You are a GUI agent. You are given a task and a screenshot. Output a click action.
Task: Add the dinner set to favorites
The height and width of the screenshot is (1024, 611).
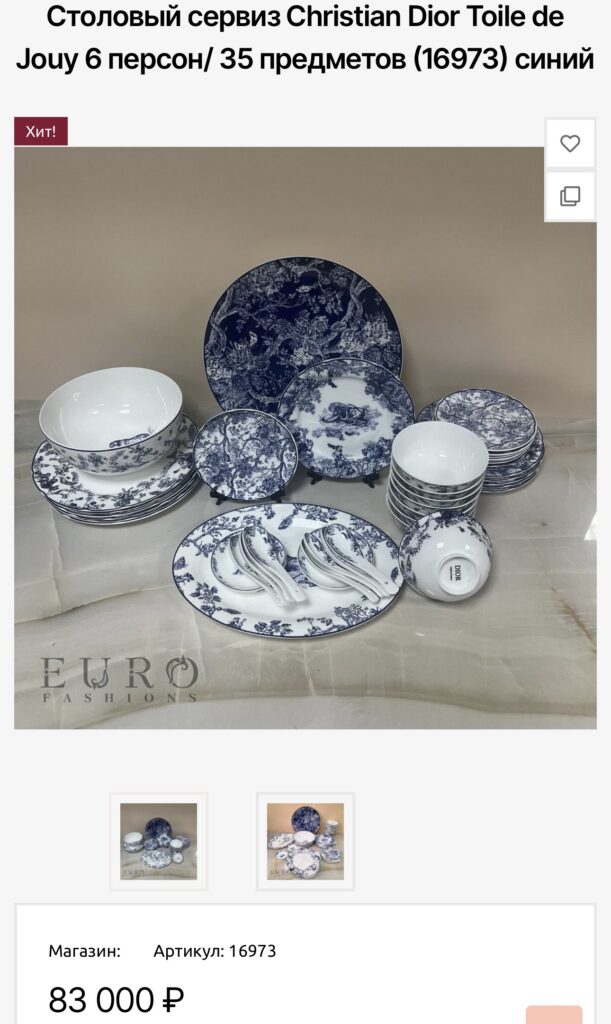[x=570, y=143]
